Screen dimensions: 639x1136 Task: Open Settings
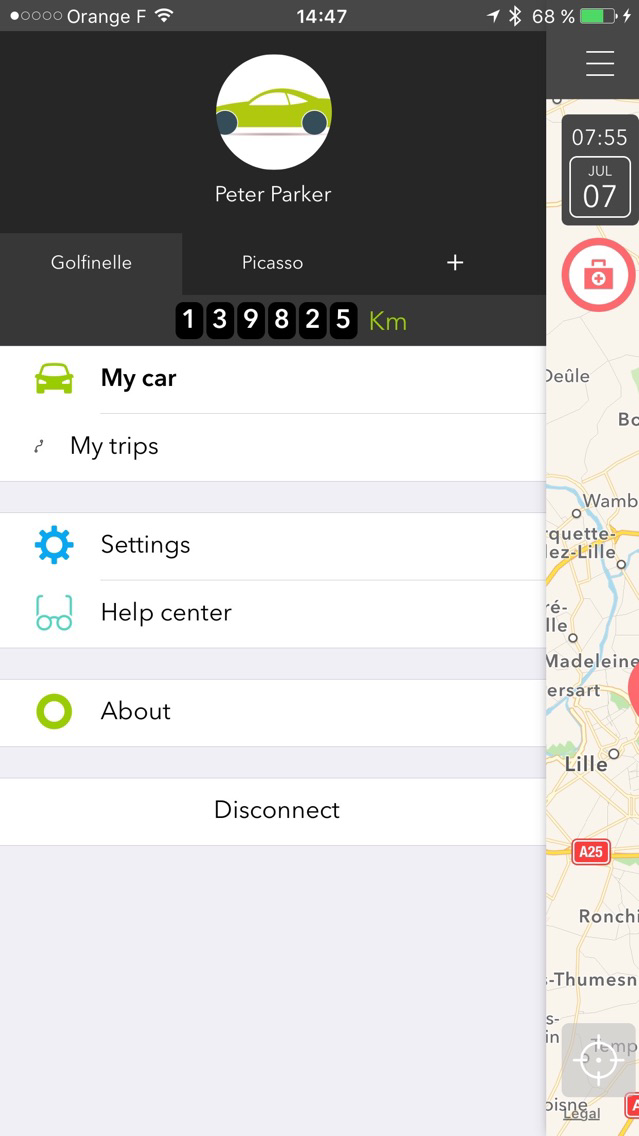[272, 546]
